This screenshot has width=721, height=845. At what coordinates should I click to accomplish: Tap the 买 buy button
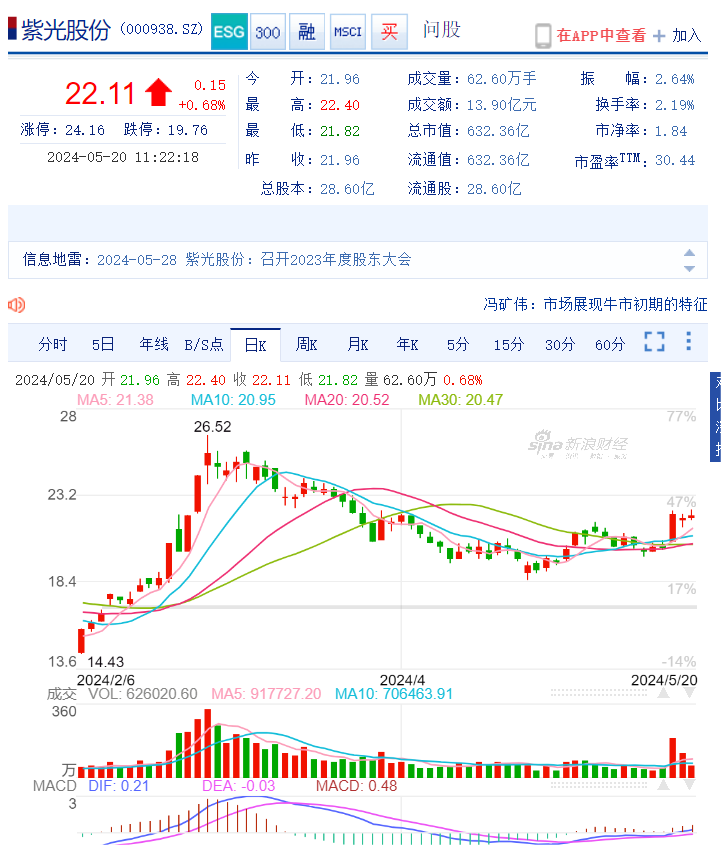coord(389,32)
